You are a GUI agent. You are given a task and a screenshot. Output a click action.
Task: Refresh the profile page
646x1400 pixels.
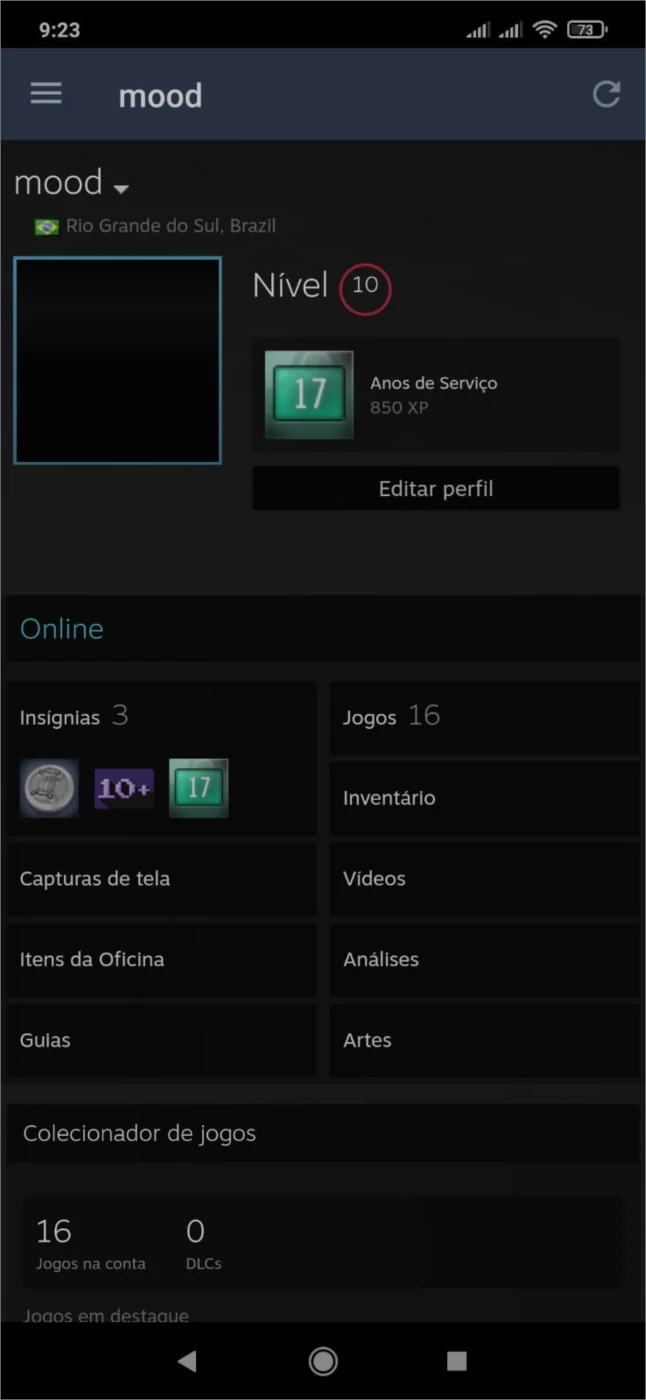[x=606, y=94]
